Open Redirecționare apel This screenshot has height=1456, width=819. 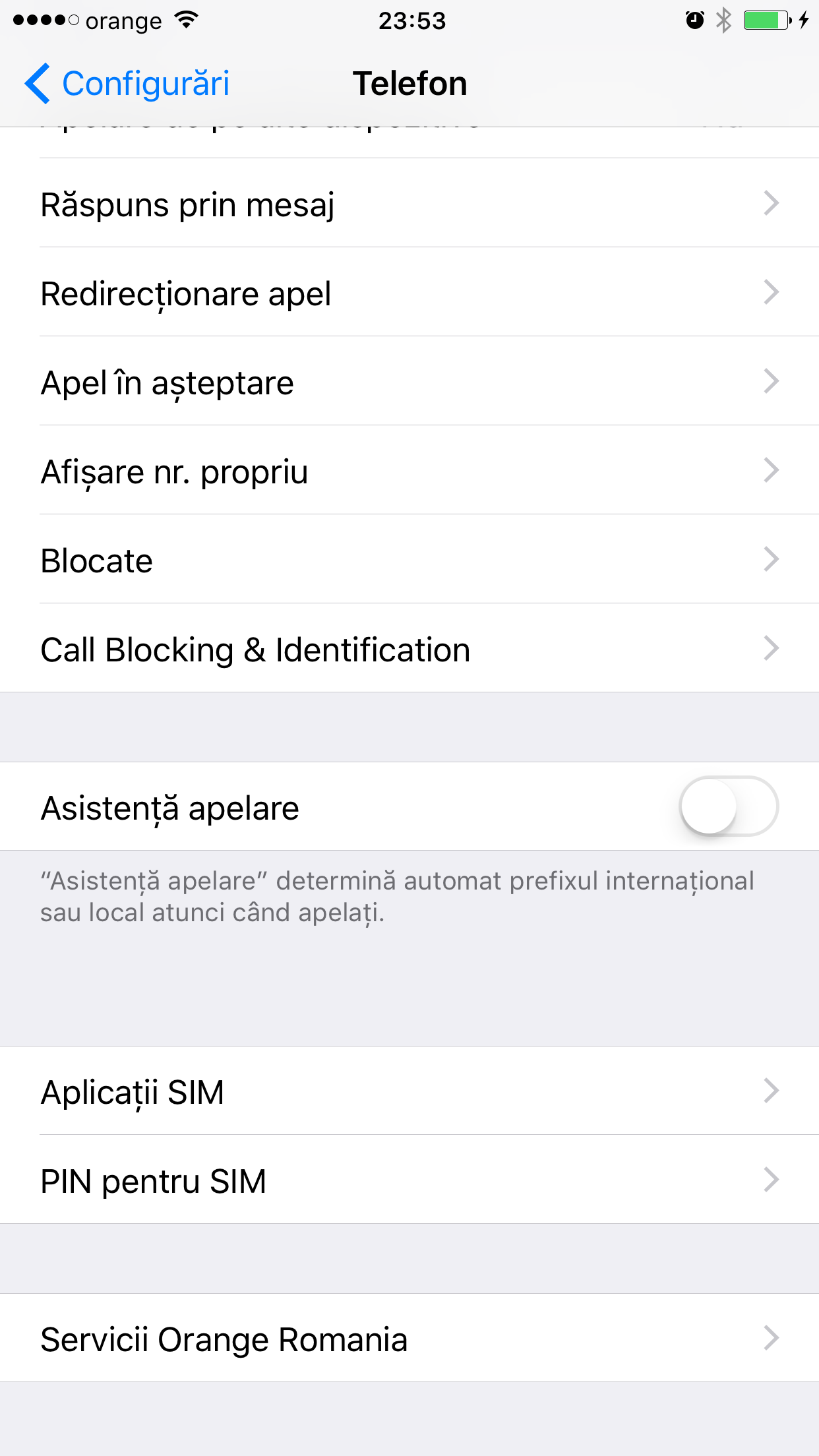click(409, 292)
